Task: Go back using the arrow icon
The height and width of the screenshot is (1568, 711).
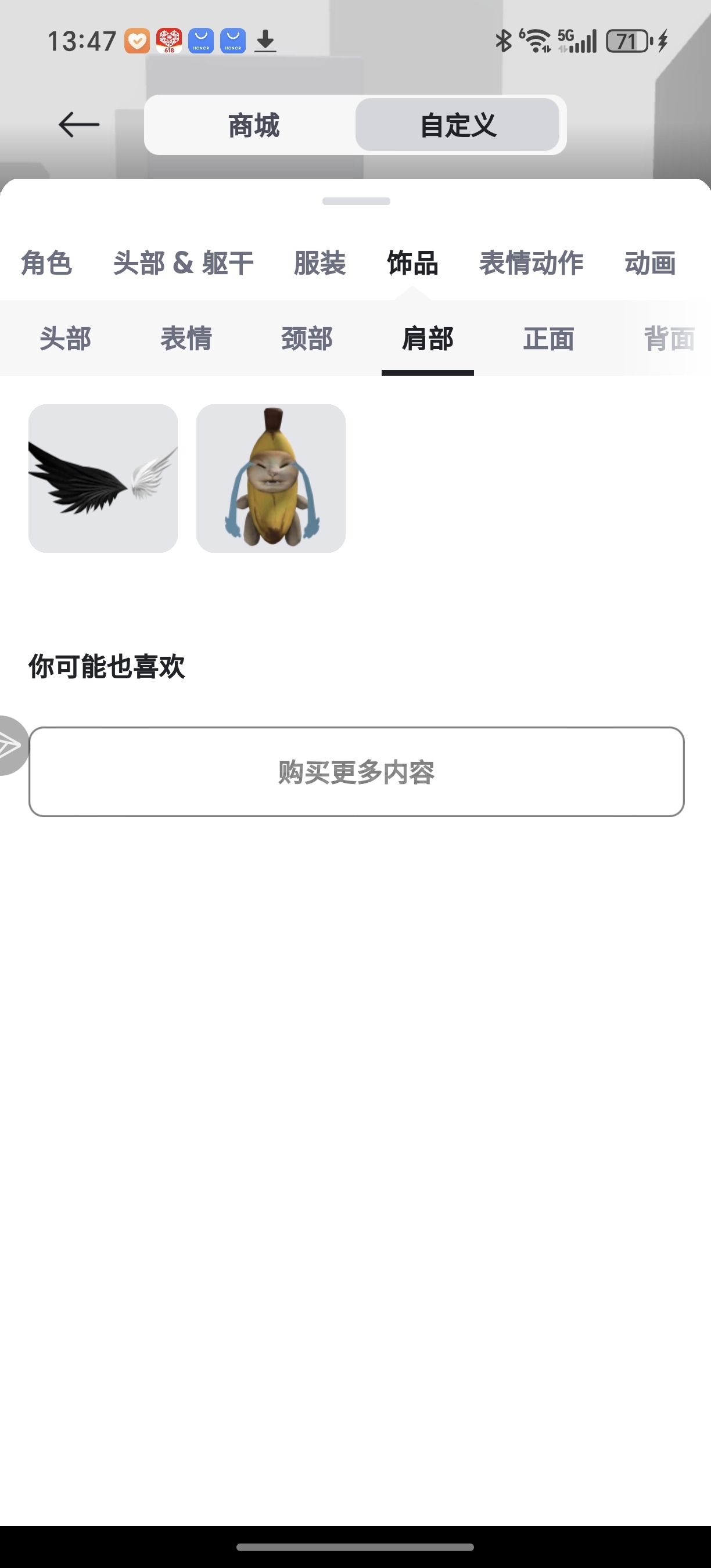Action: 78,125
